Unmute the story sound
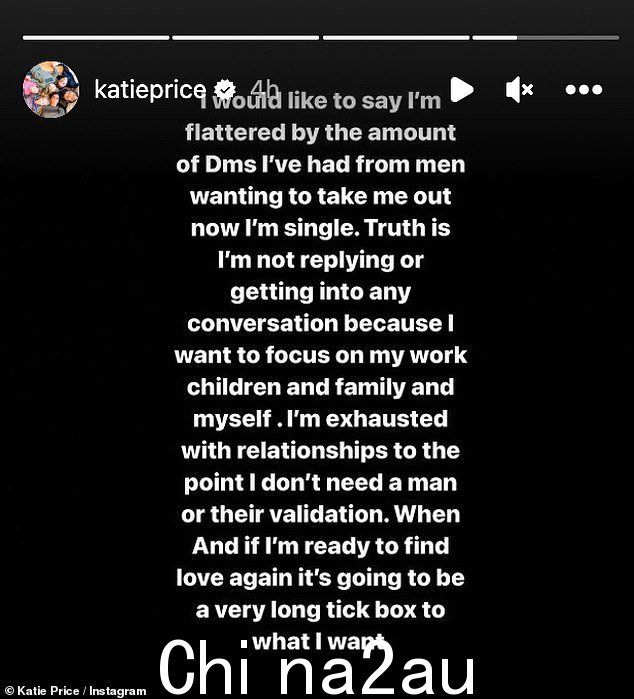This screenshot has height=699, width=634. point(519,90)
